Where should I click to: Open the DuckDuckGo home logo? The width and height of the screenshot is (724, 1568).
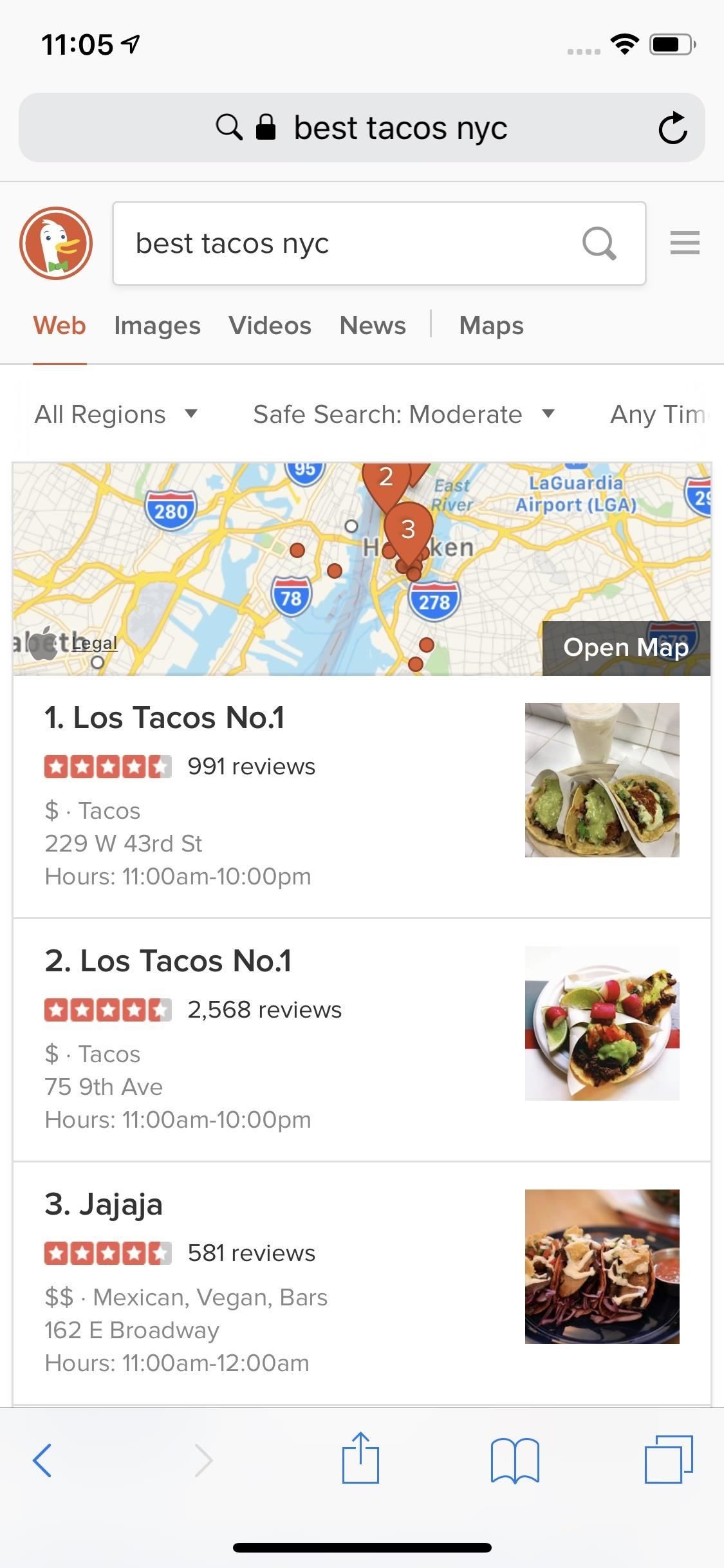click(56, 243)
